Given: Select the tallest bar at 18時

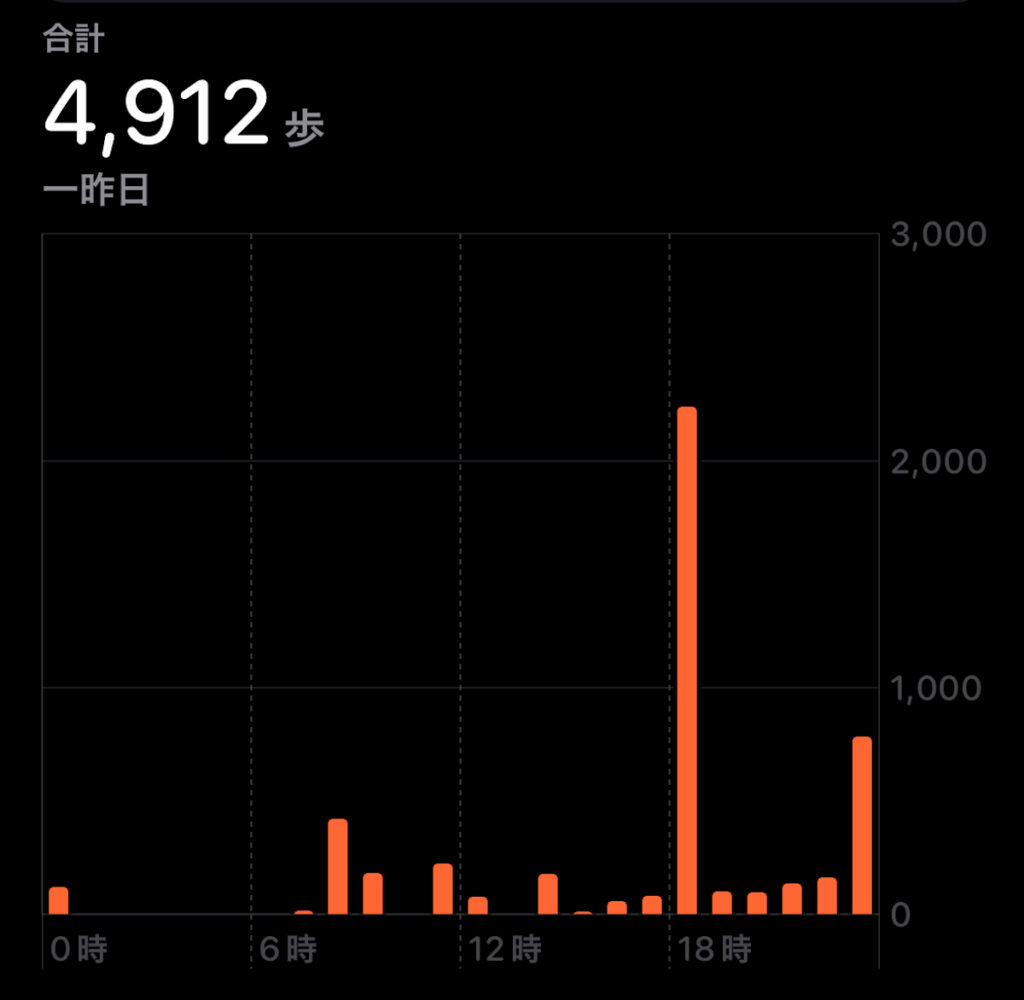Looking at the screenshot, I should pyautogui.click(x=687, y=660).
